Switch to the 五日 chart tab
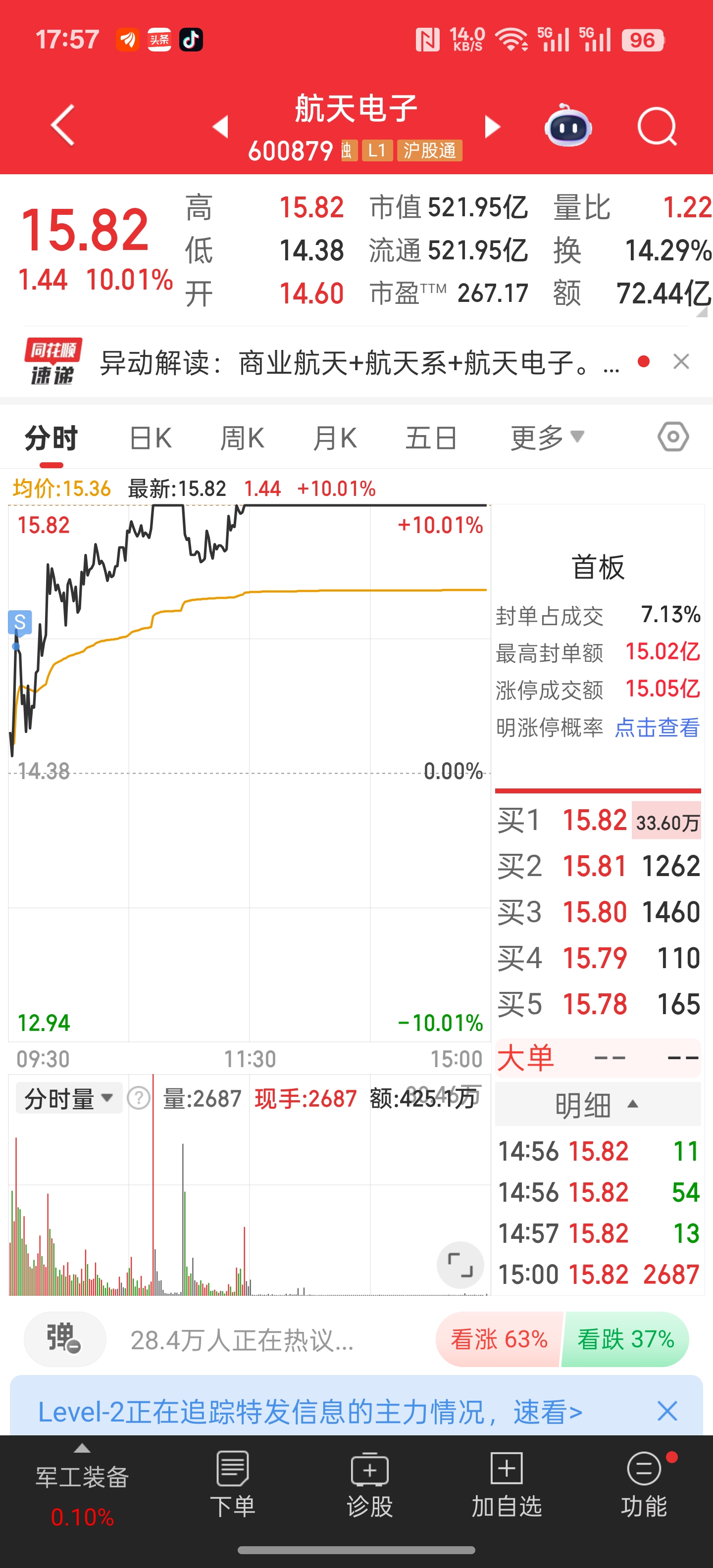The width and height of the screenshot is (713, 1568). coord(430,438)
